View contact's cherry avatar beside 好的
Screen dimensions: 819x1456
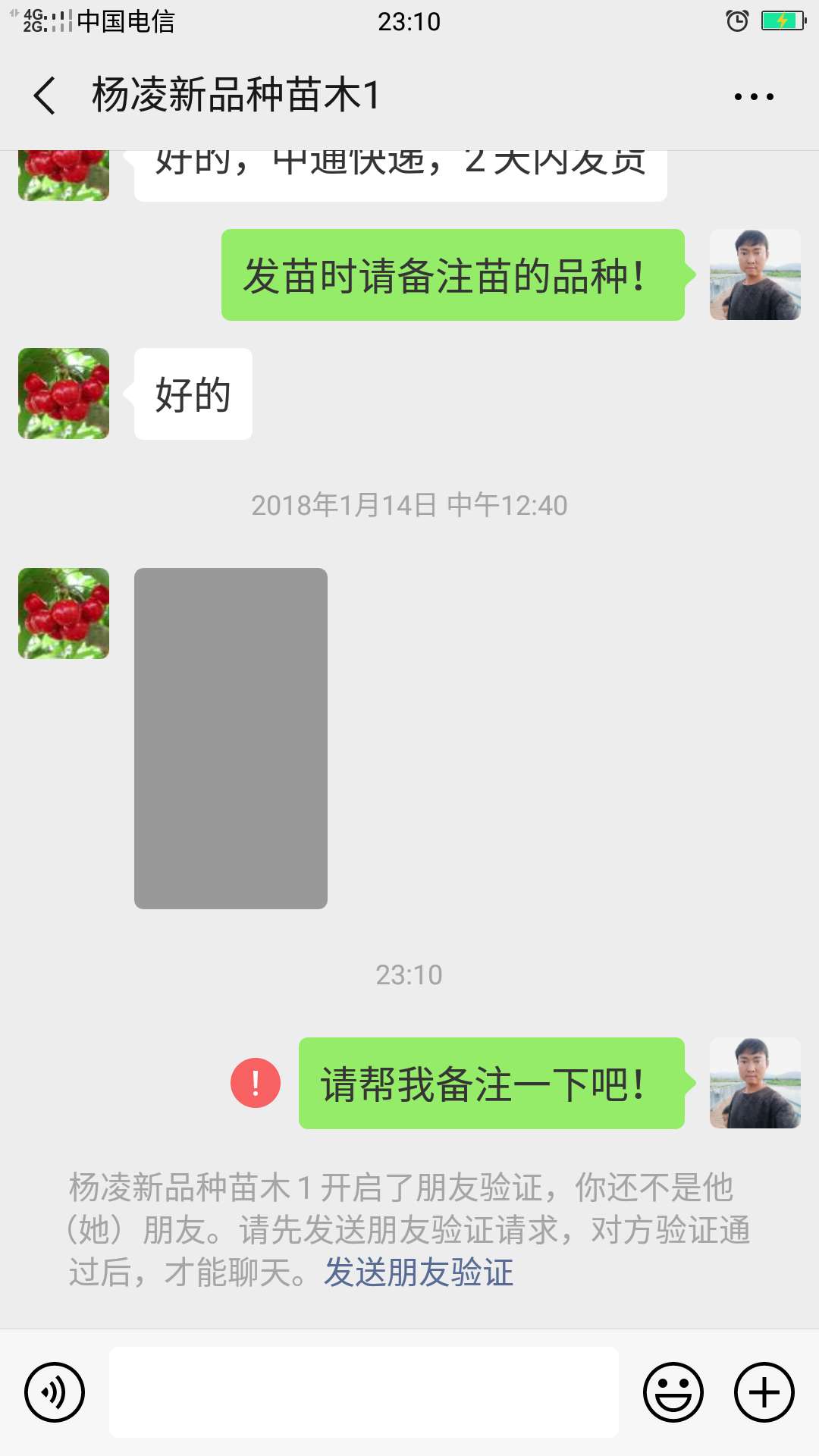point(64,394)
